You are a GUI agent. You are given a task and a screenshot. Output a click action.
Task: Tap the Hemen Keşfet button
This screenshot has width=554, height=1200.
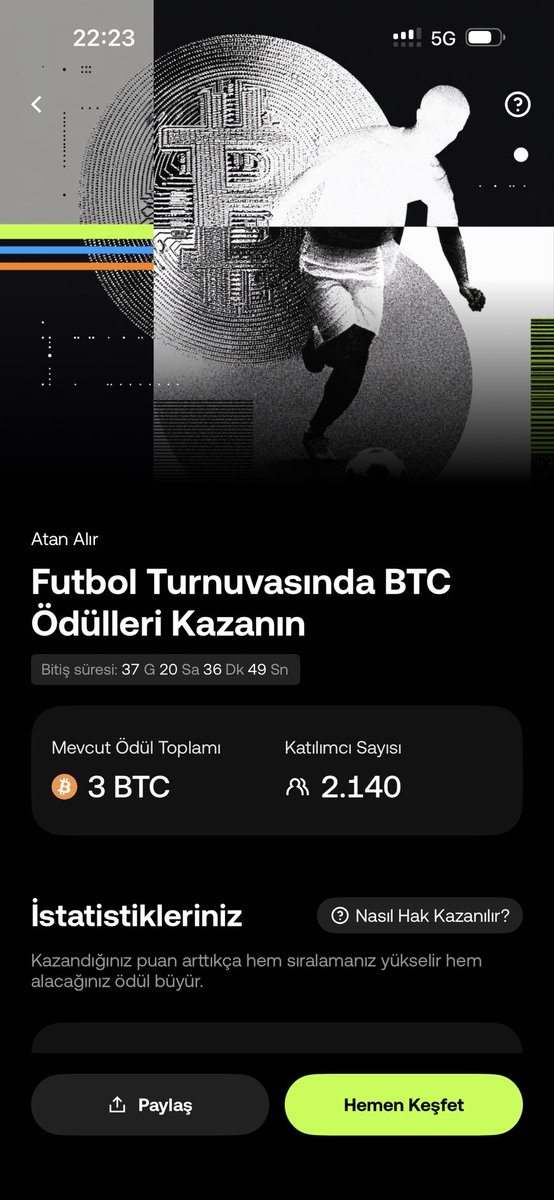(404, 1105)
